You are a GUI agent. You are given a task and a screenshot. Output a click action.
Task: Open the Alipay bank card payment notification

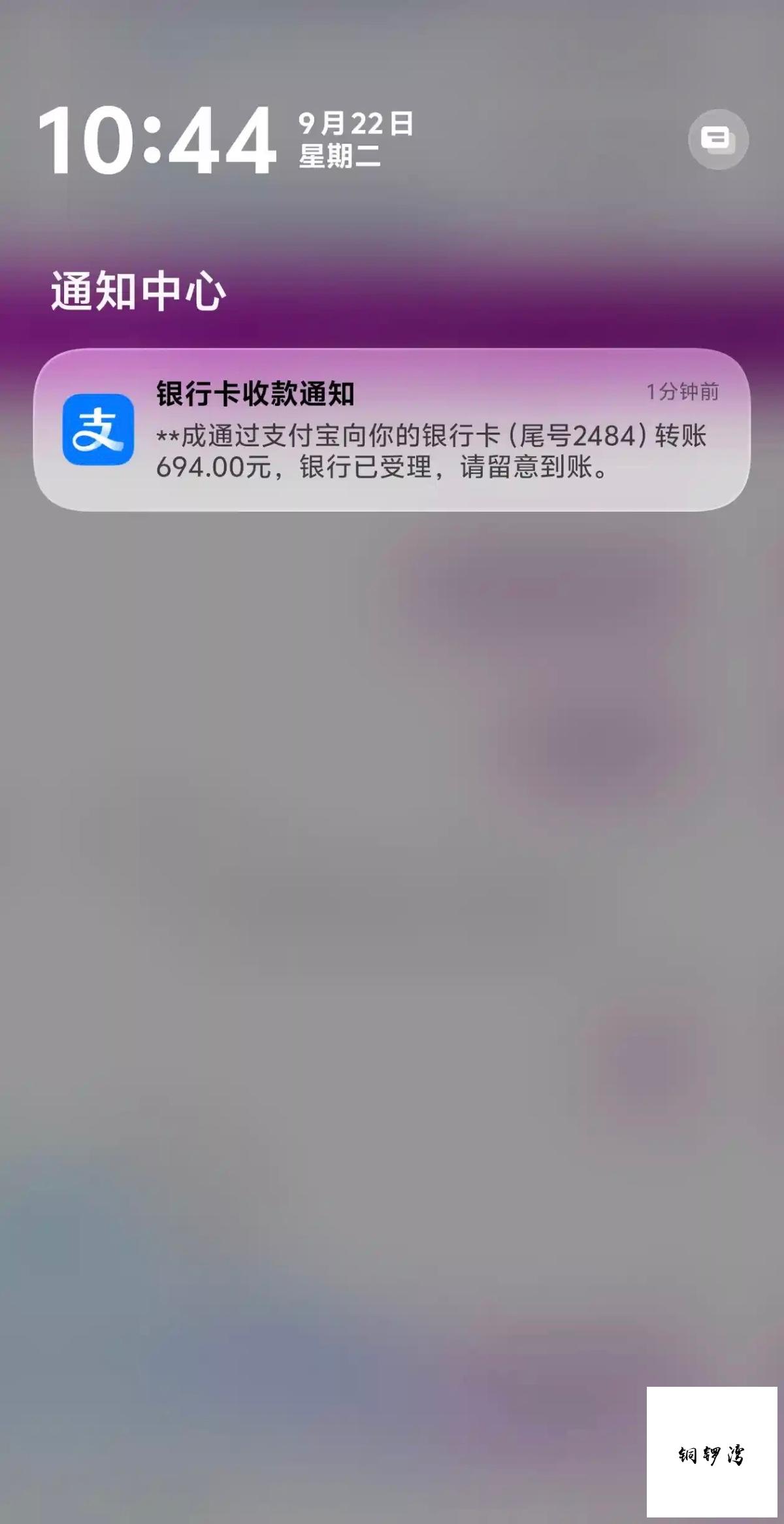click(392, 430)
